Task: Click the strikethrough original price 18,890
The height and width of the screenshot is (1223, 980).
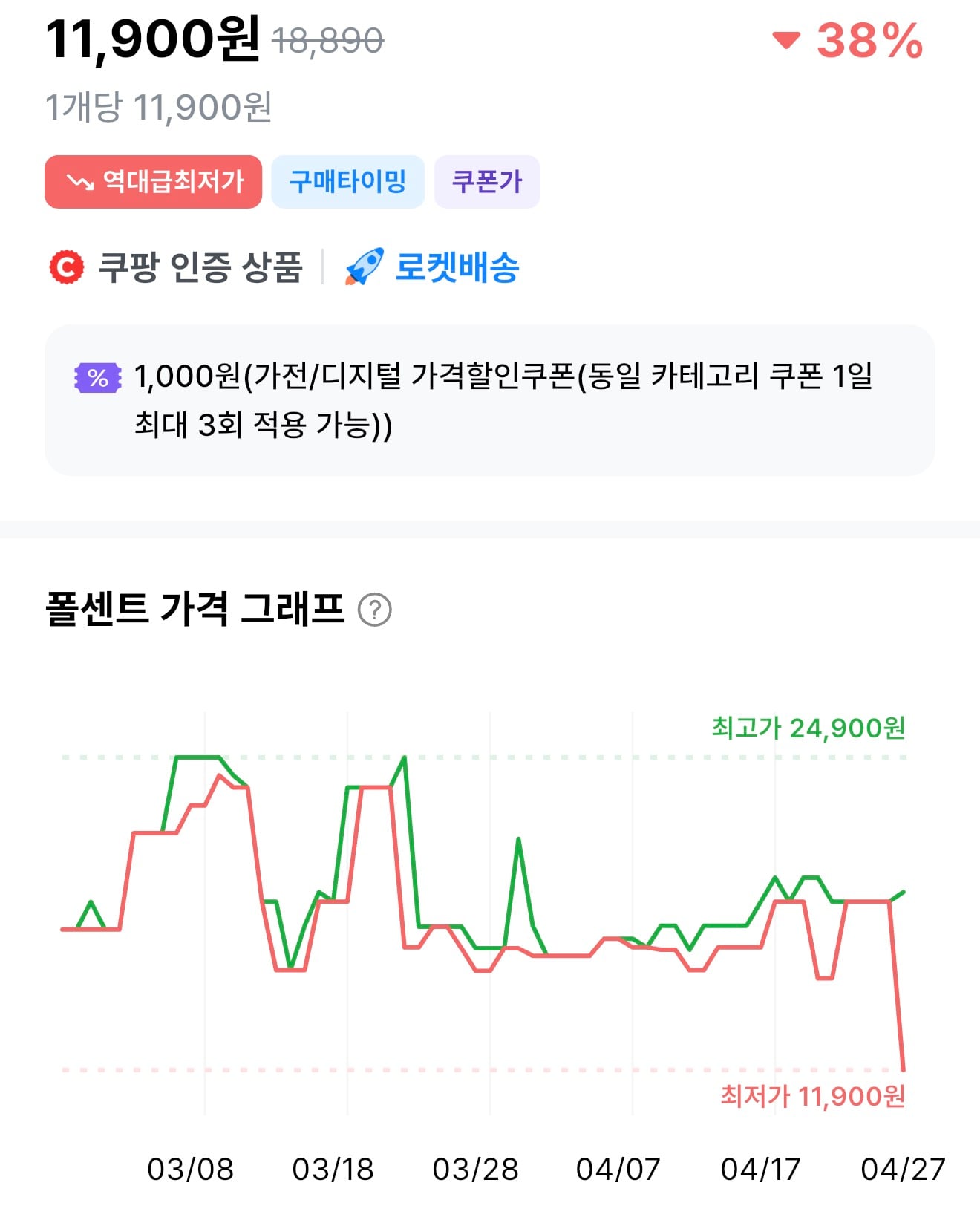Action: (x=327, y=42)
